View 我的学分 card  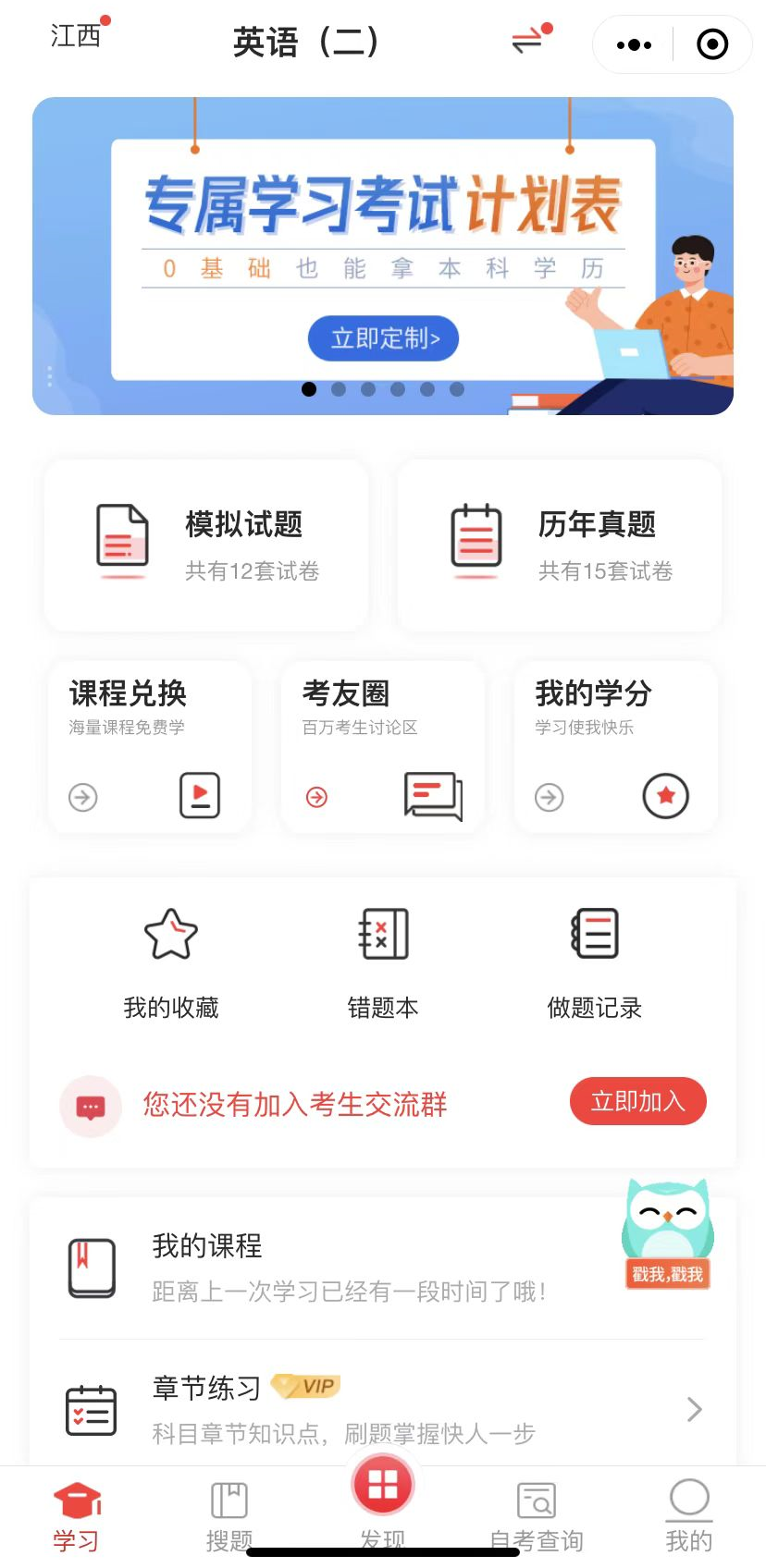[x=615, y=746]
